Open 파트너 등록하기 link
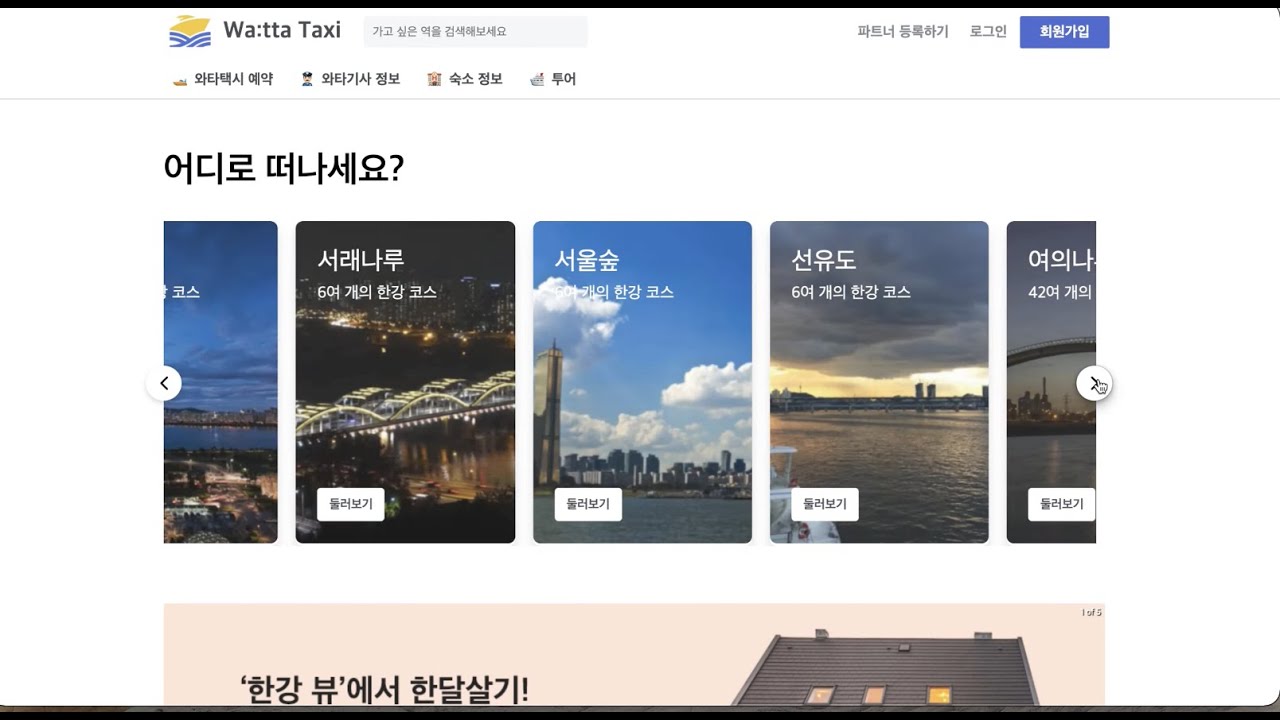The image size is (1280, 720). (x=902, y=32)
